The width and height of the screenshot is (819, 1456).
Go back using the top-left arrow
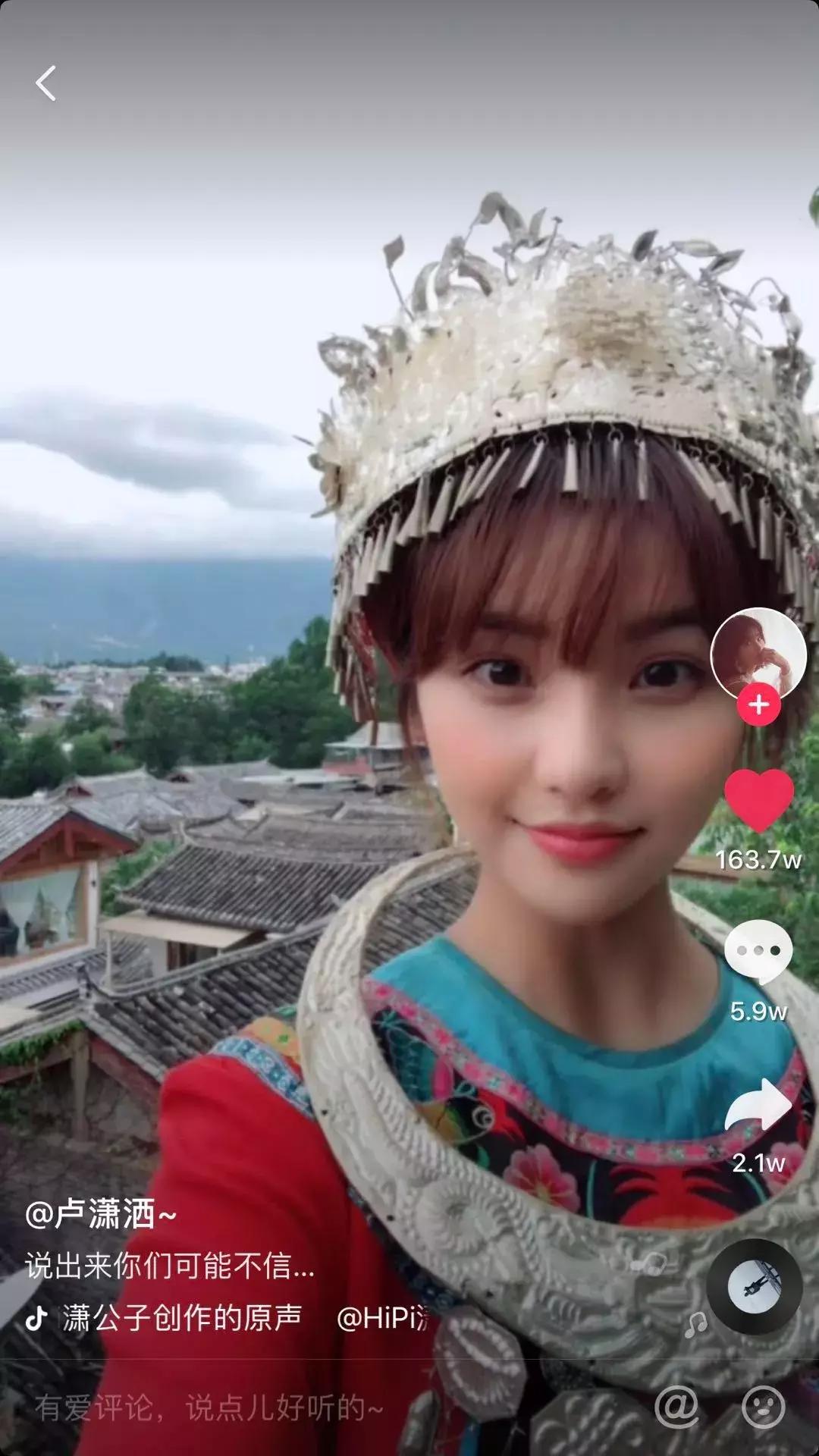pyautogui.click(x=46, y=83)
